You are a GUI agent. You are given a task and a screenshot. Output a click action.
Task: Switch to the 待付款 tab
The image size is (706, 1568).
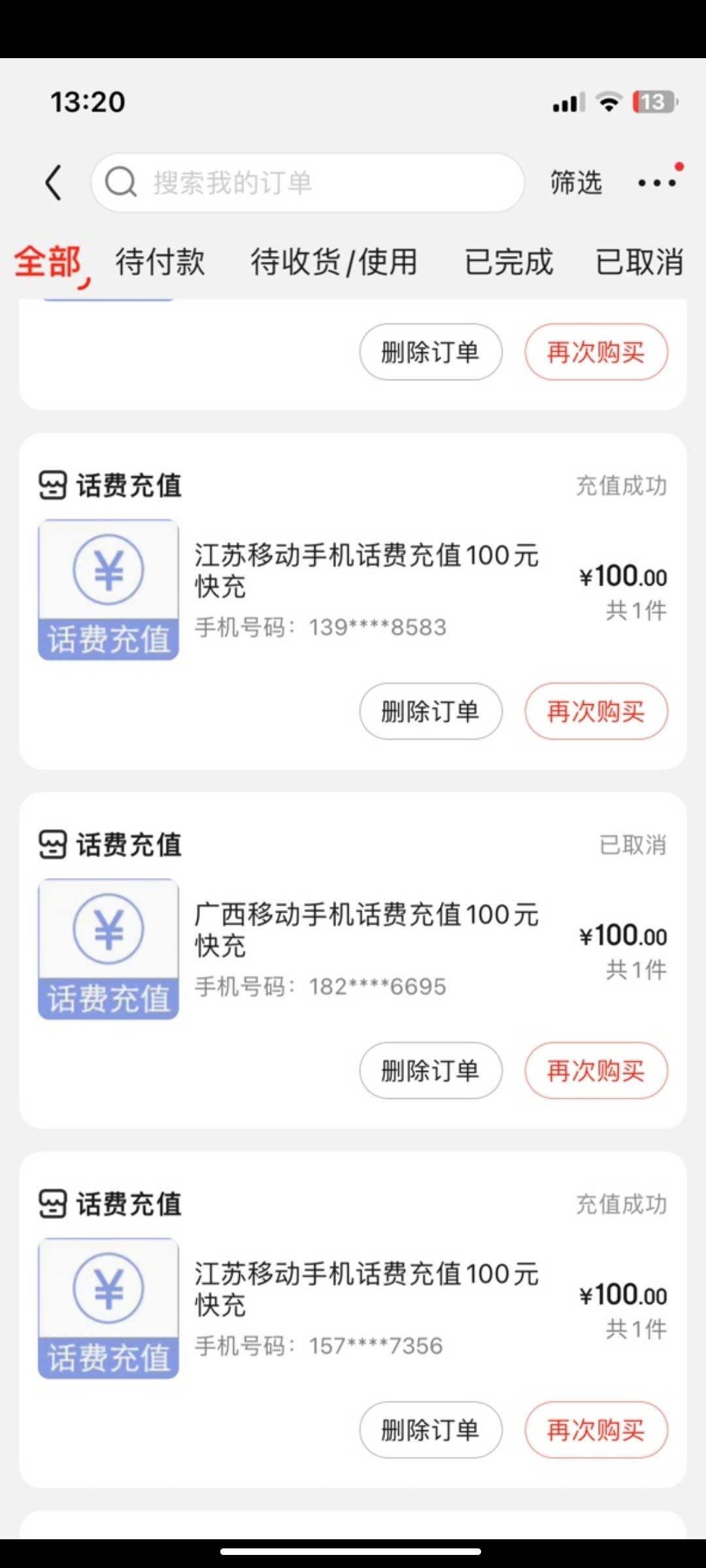[x=160, y=262]
